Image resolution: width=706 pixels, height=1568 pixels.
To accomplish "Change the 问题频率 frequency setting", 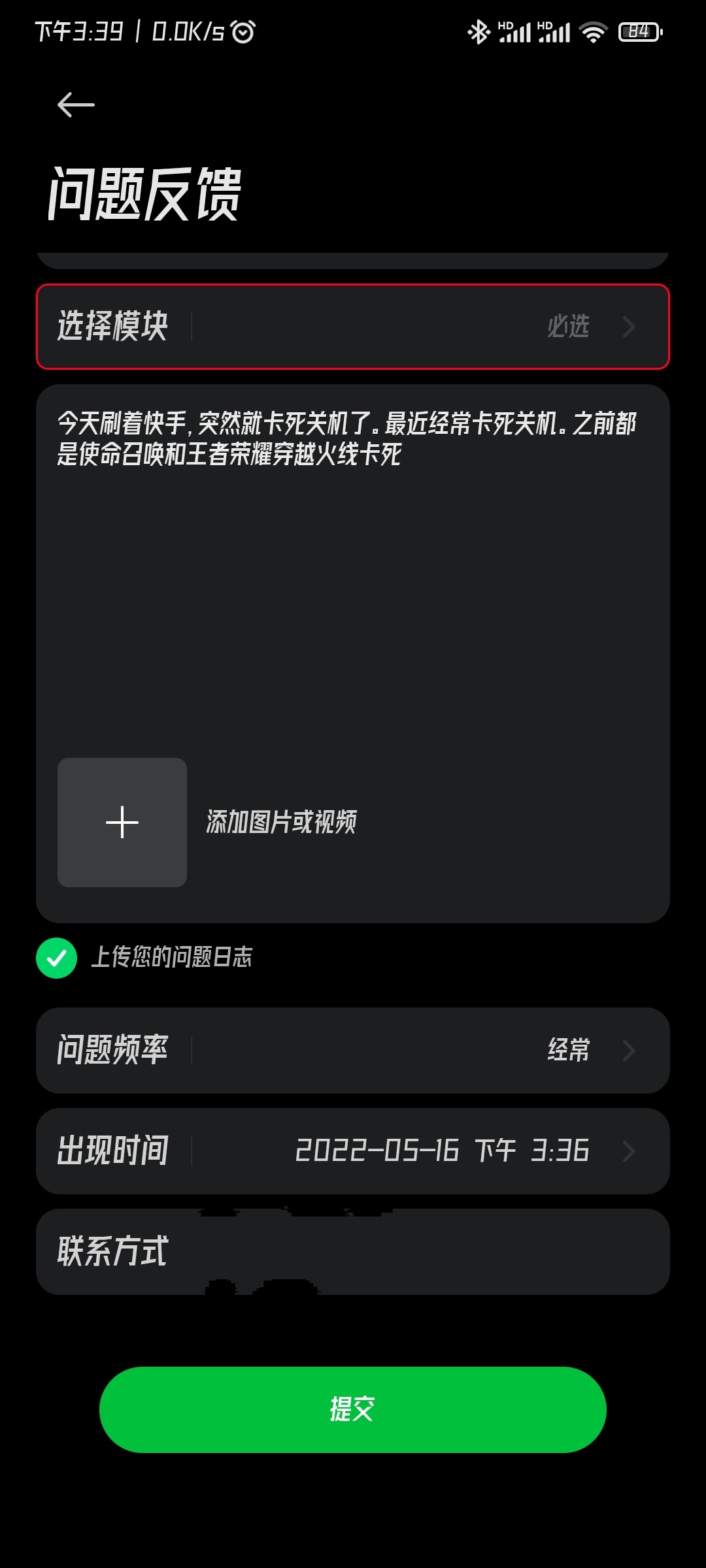I will click(353, 1050).
